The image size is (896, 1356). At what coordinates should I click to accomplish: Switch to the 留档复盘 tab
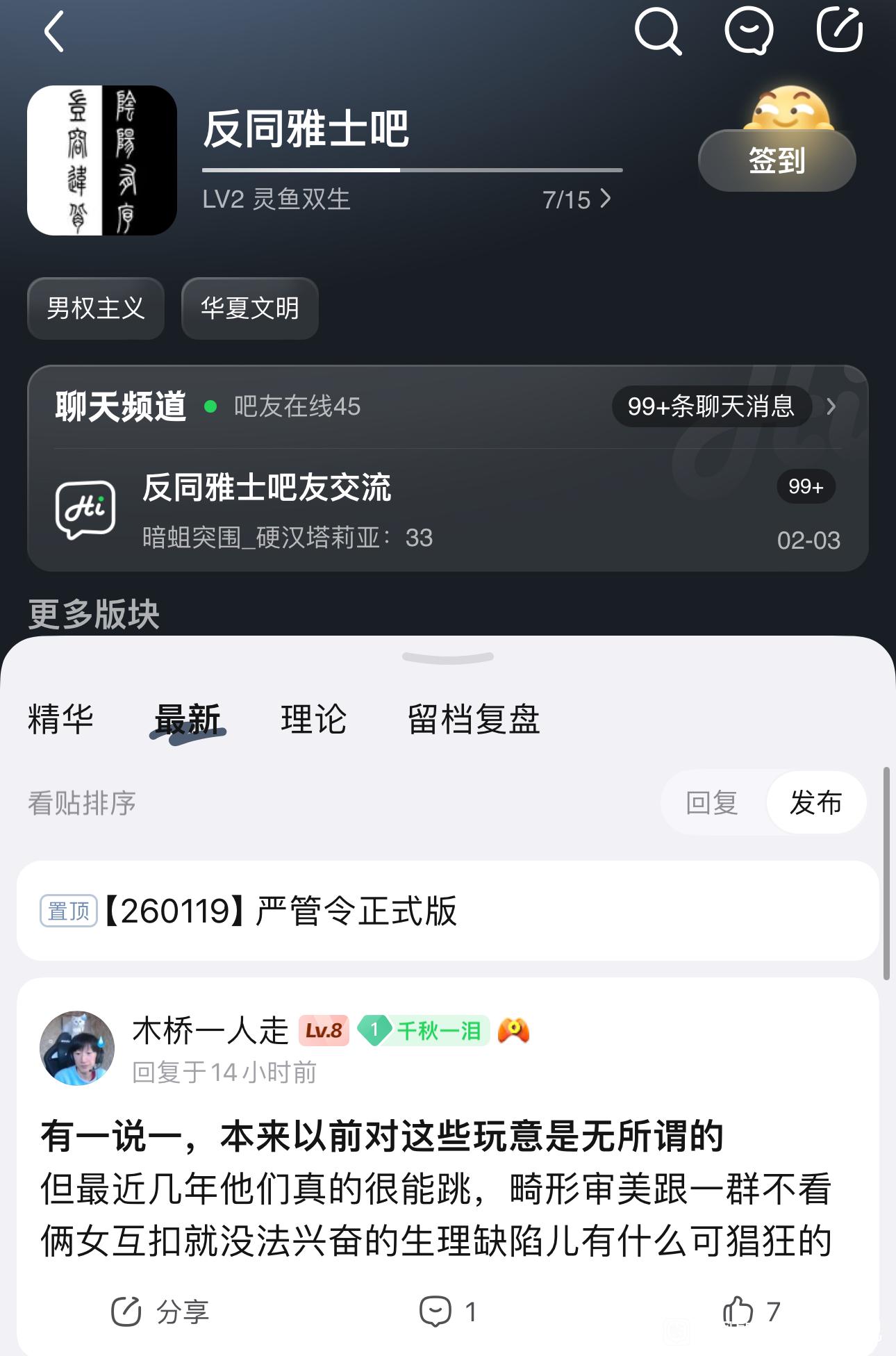[x=474, y=719]
